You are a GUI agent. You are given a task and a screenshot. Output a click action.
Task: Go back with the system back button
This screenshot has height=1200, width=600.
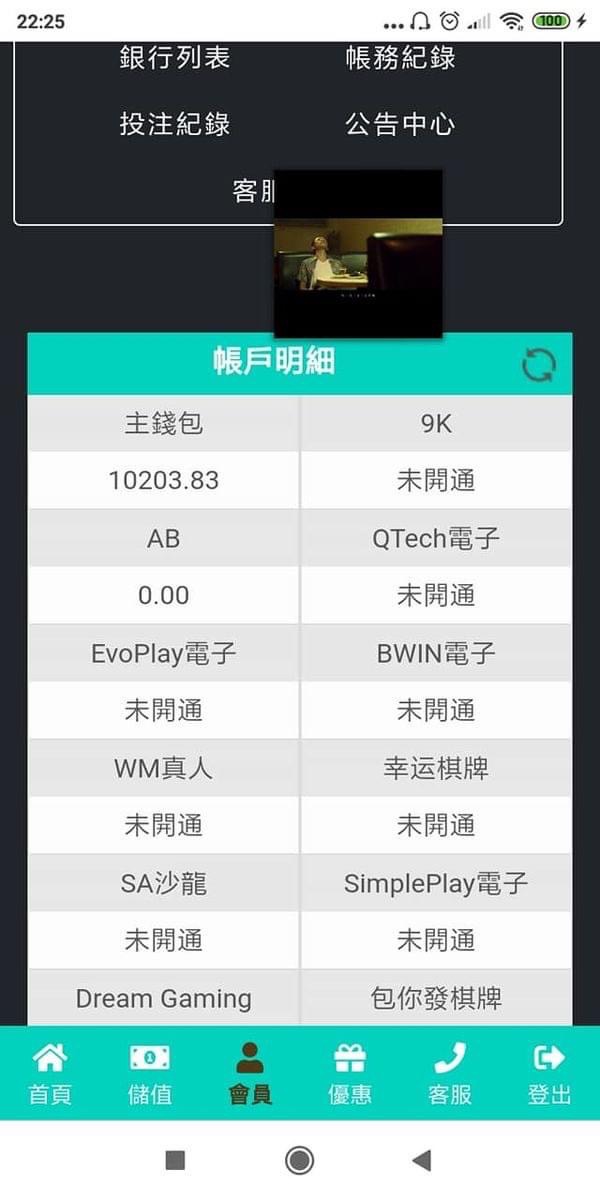(422, 1160)
